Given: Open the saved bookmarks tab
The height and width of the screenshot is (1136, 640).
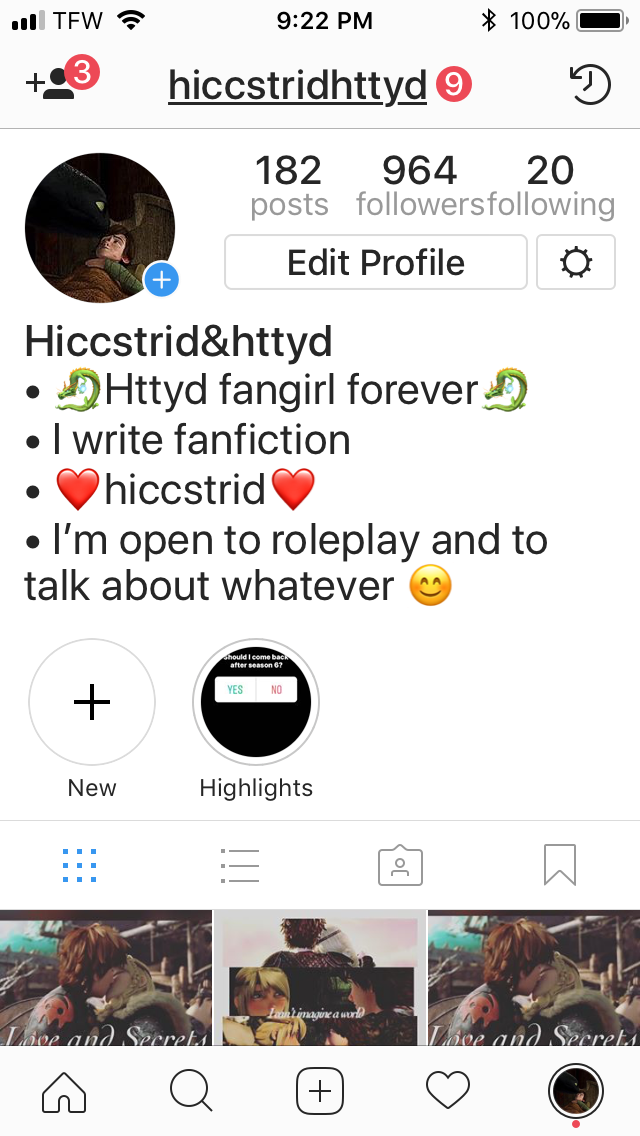Looking at the screenshot, I should tap(560, 865).
